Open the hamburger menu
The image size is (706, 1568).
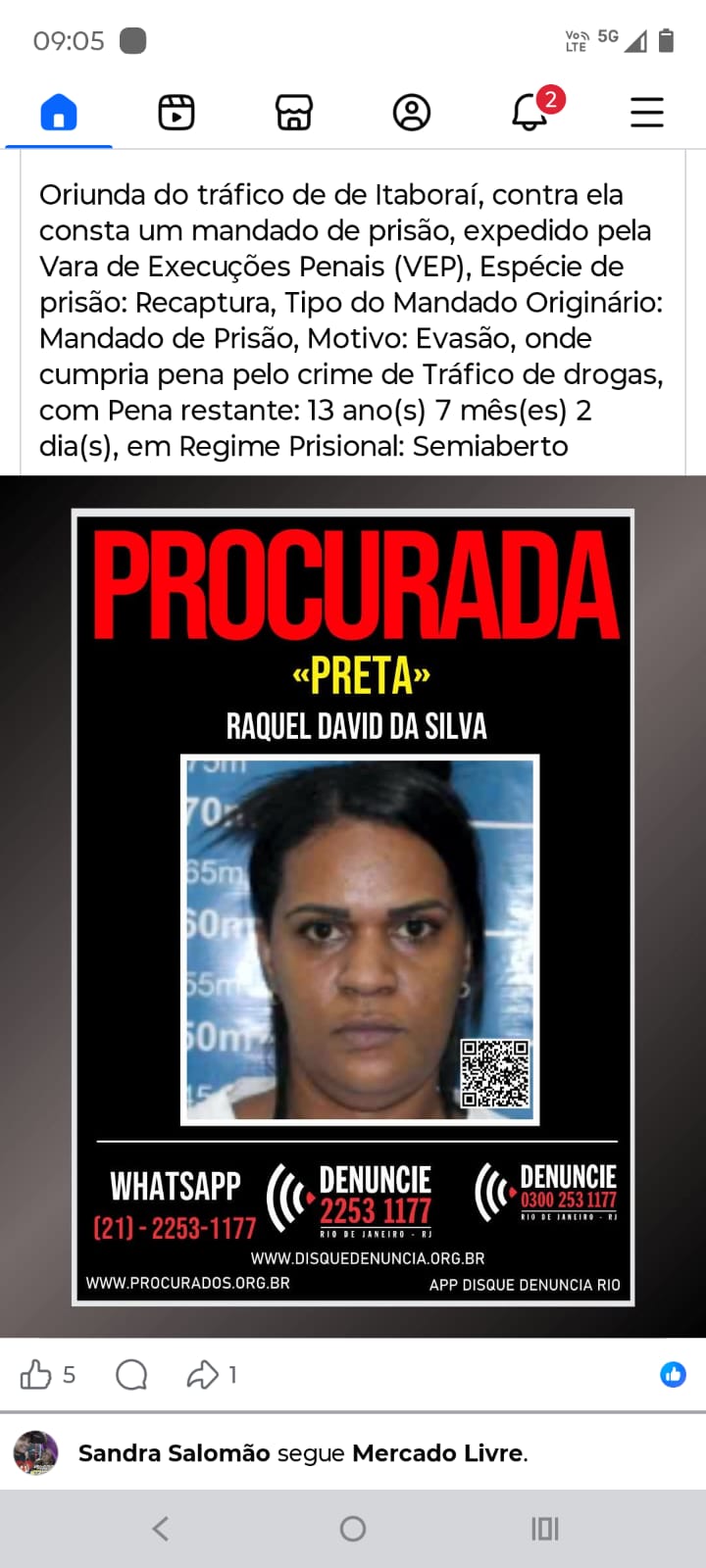point(647,113)
